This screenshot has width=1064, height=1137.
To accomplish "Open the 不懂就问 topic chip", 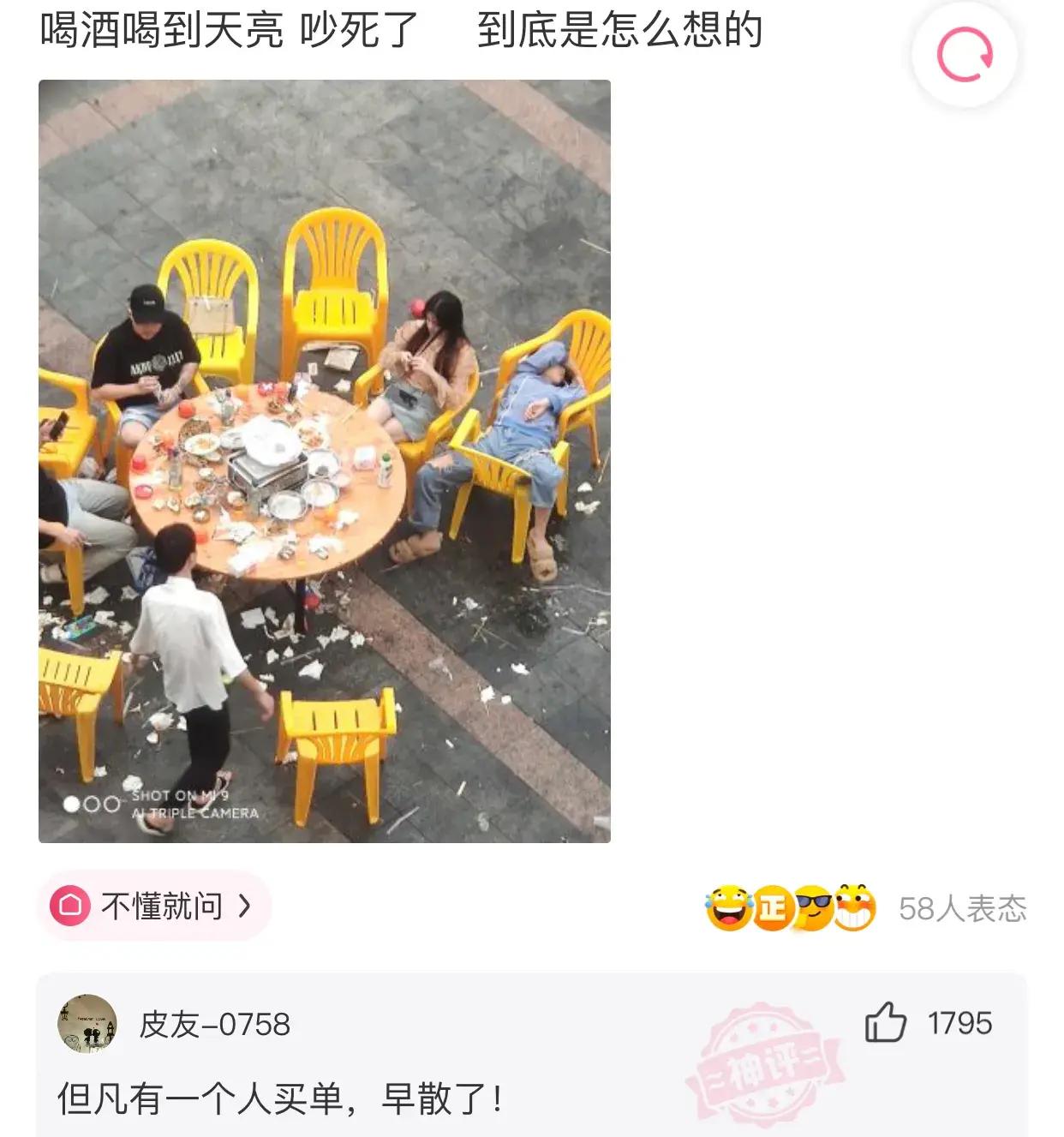I will [154, 906].
